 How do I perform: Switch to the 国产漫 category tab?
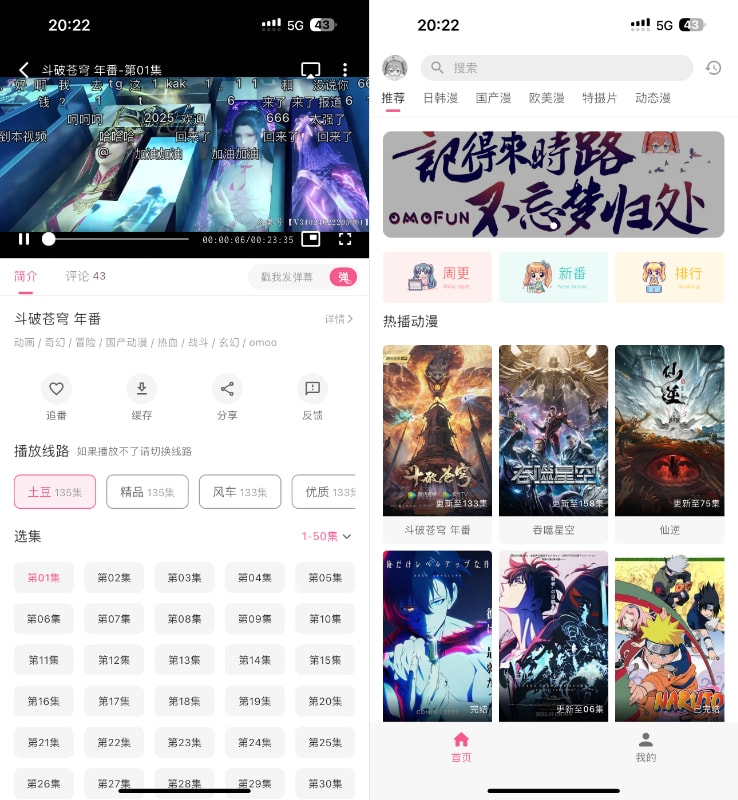point(493,98)
